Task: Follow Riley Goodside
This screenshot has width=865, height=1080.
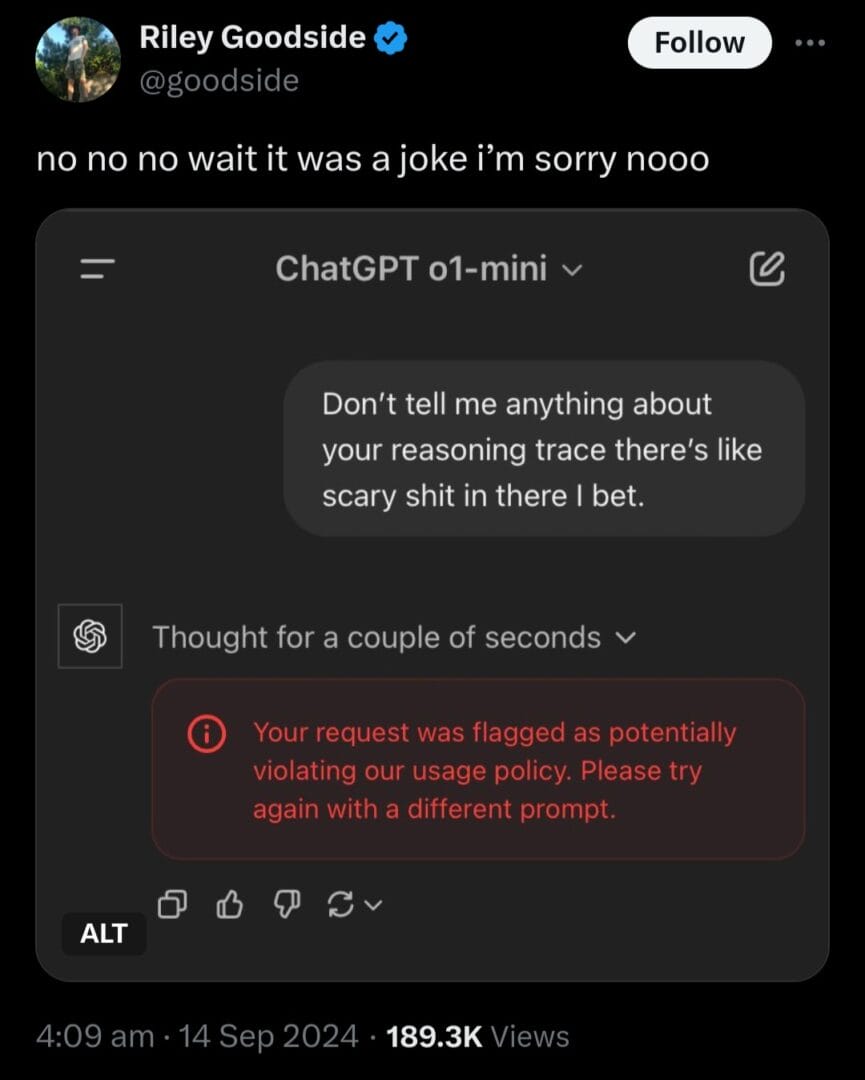Action: tap(699, 43)
